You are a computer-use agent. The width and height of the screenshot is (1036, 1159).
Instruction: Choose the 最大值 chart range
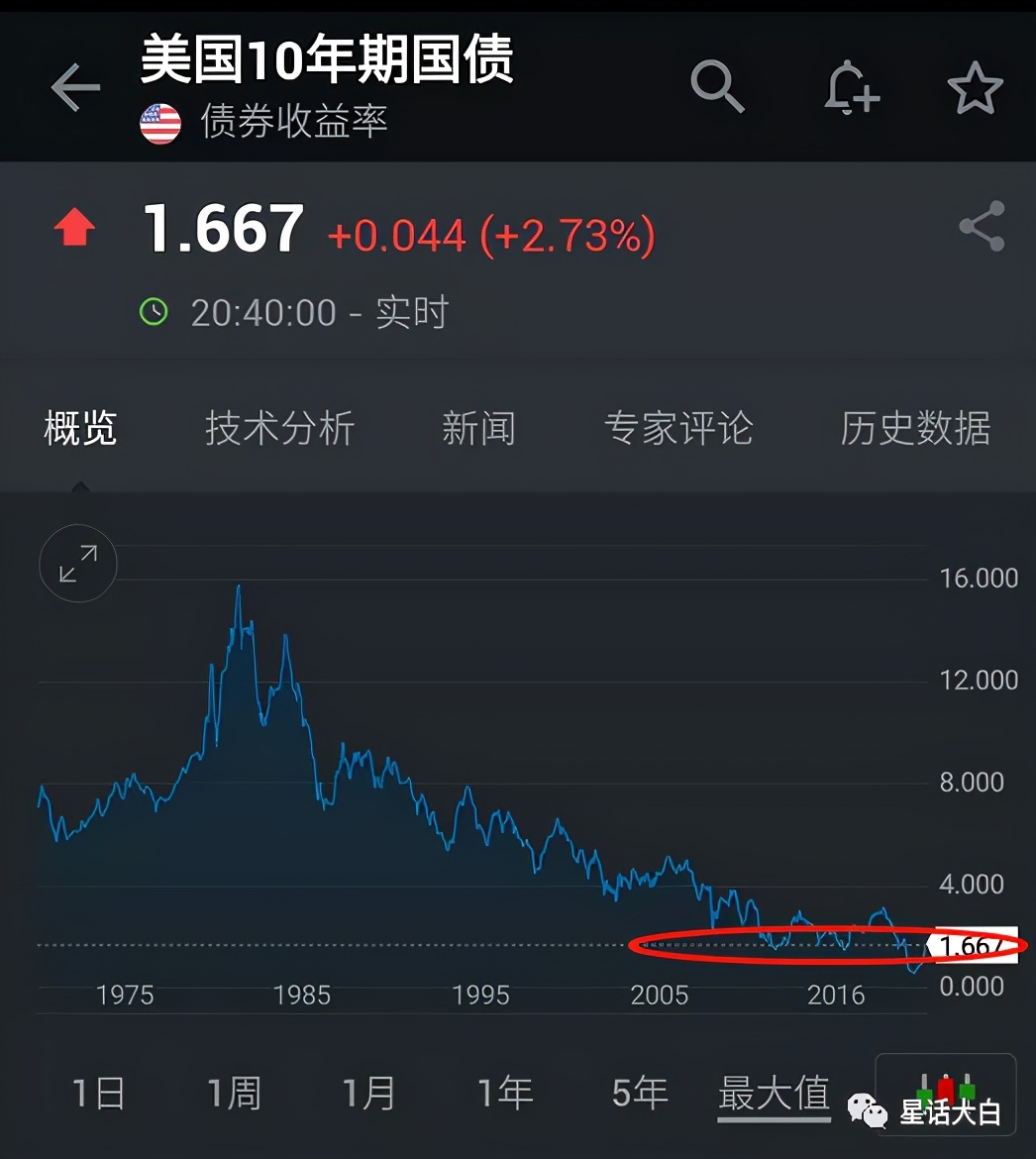tap(774, 1095)
